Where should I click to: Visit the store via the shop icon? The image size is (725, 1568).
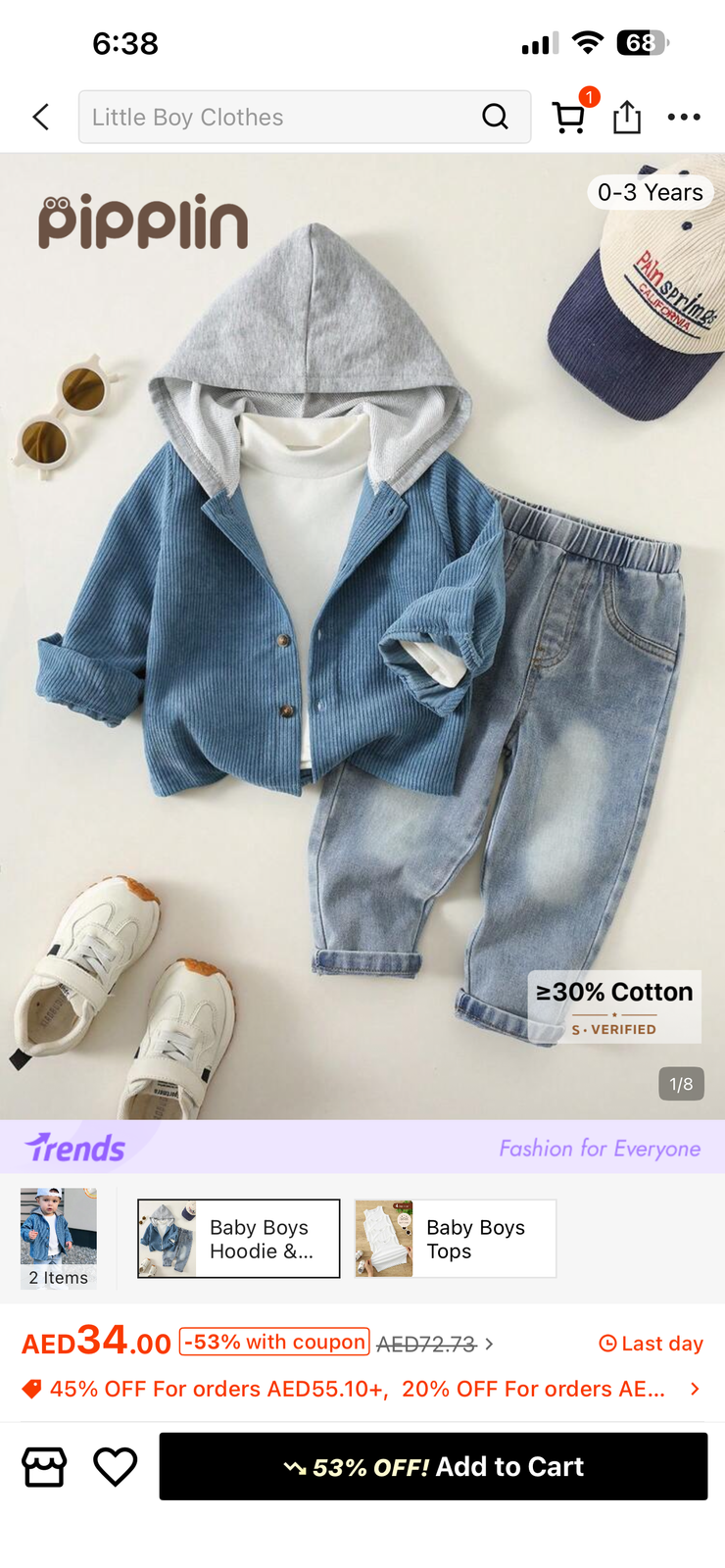pos(44,1467)
